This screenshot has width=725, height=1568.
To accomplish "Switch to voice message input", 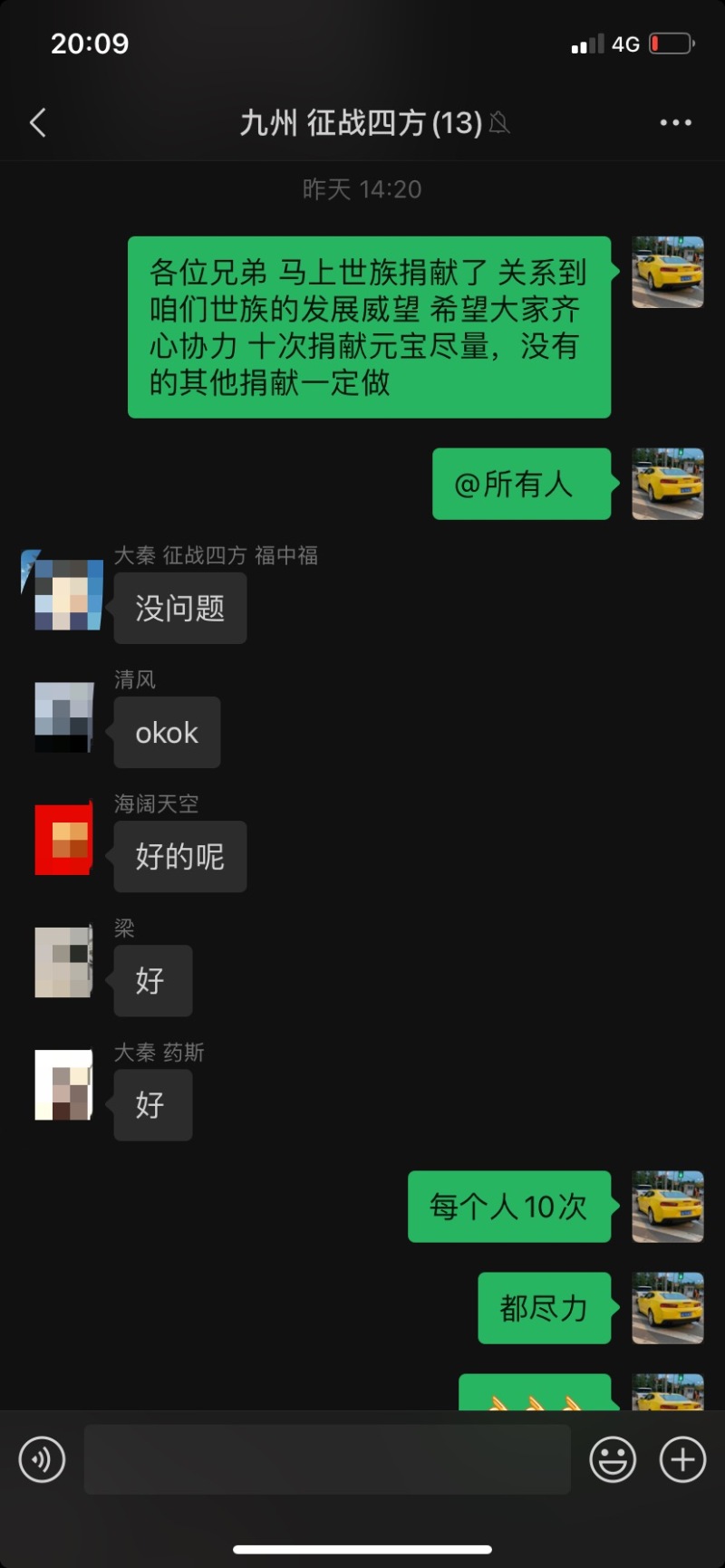I will [x=42, y=1459].
